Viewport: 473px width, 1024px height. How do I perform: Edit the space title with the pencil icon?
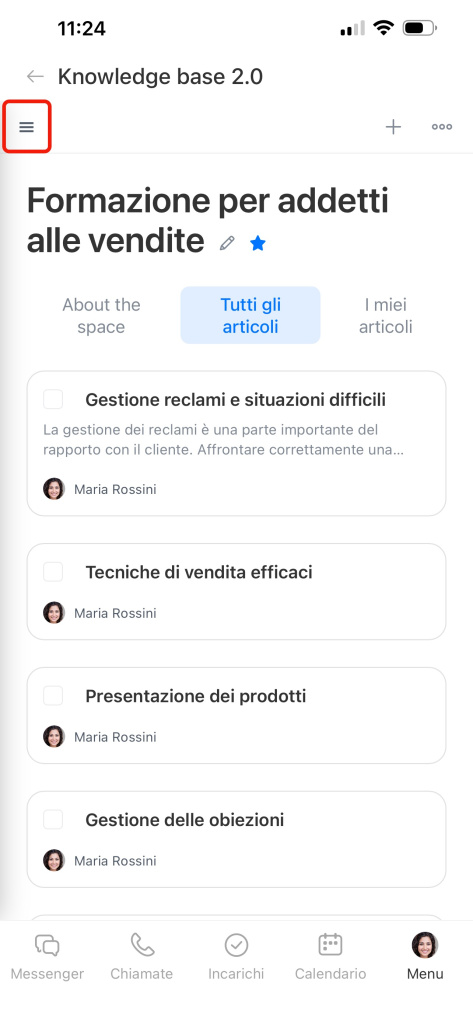227,244
